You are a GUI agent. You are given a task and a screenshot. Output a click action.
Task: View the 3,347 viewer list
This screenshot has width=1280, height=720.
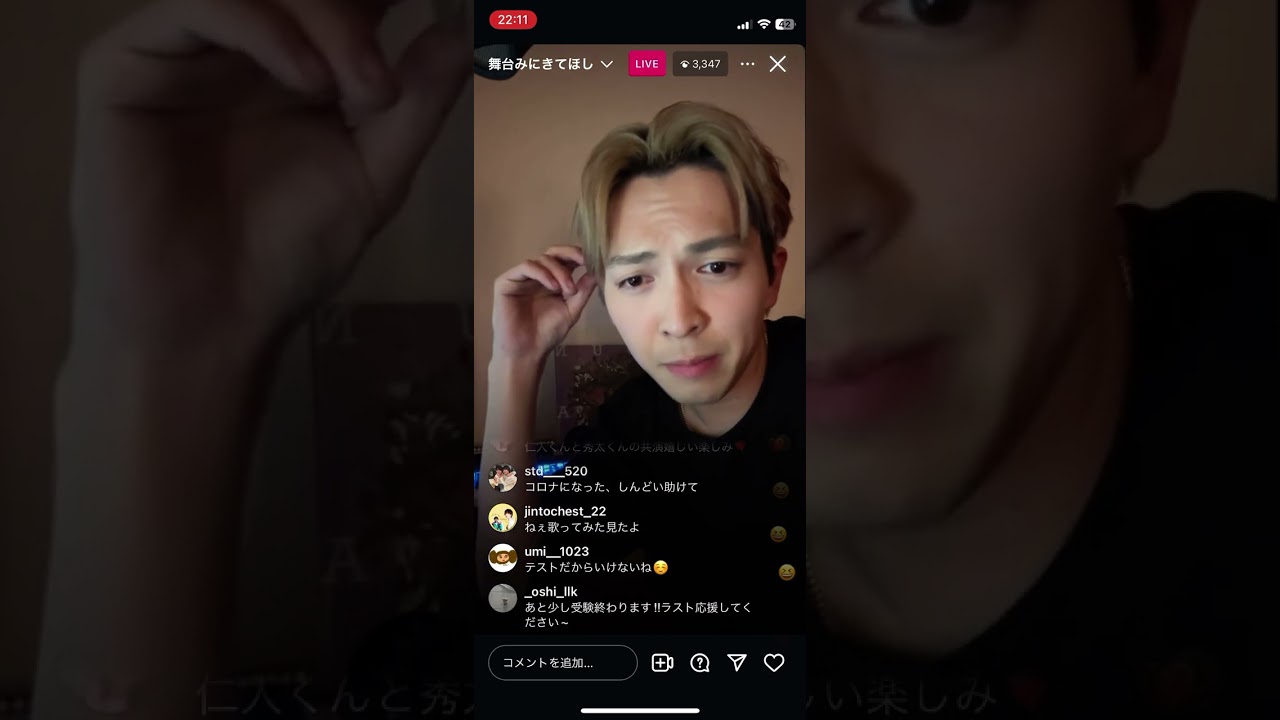[x=700, y=64]
